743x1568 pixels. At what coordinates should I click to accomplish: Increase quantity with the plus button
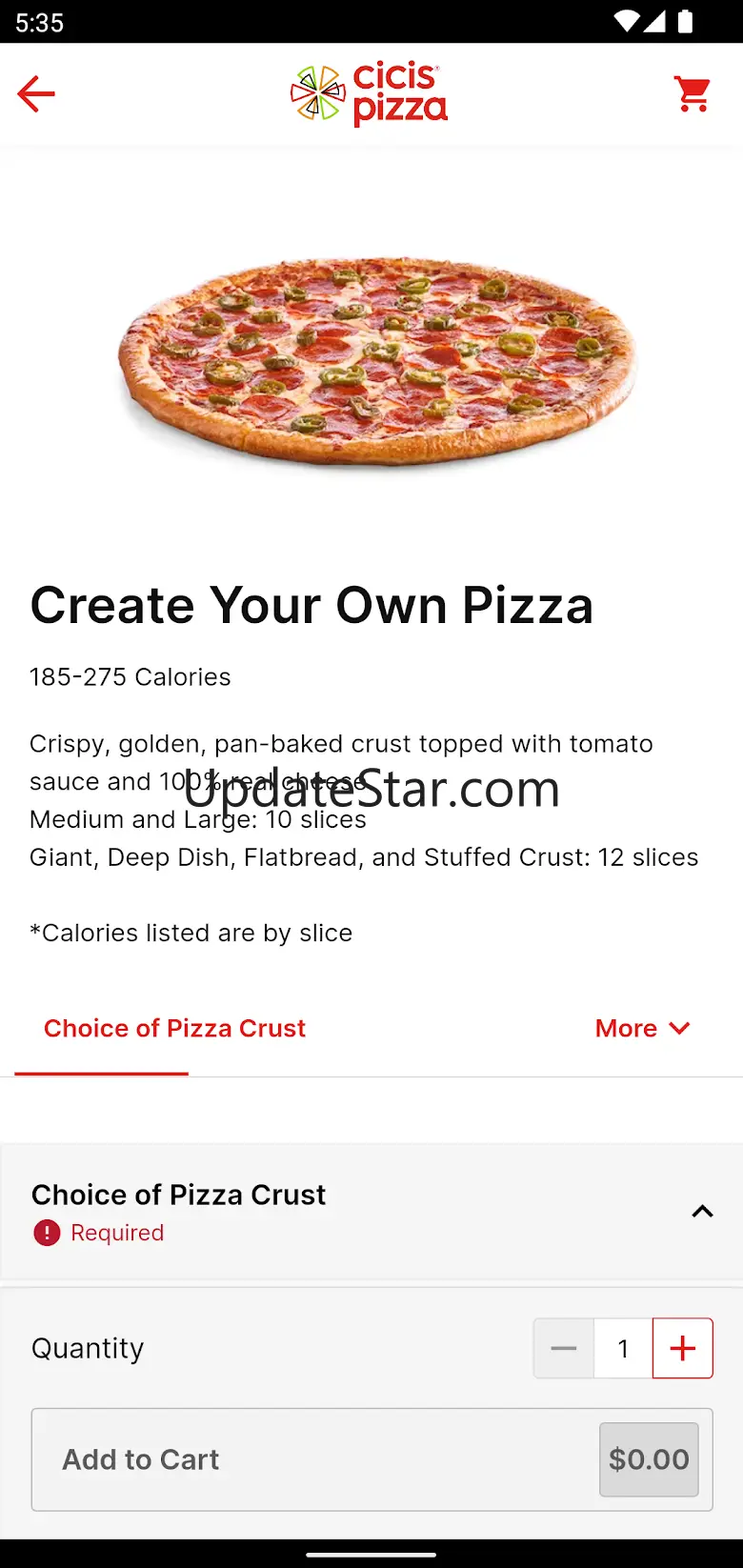pos(682,1348)
